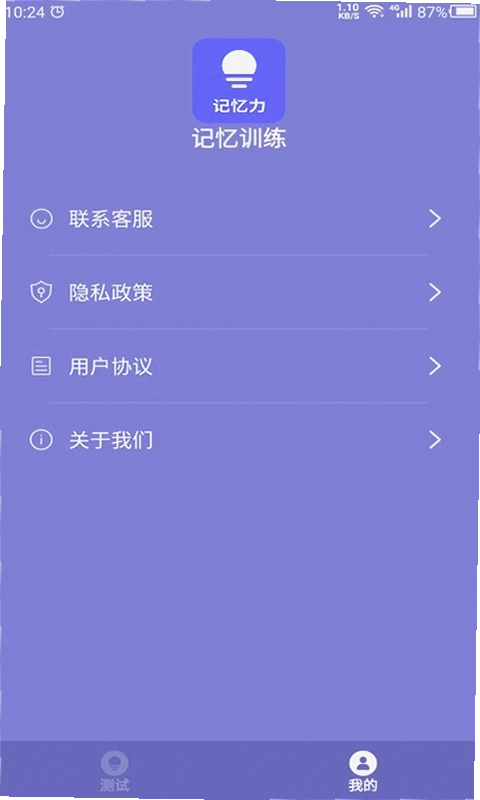Select the 我的 tab
Viewport: 480px width, 800px height.
click(363, 770)
